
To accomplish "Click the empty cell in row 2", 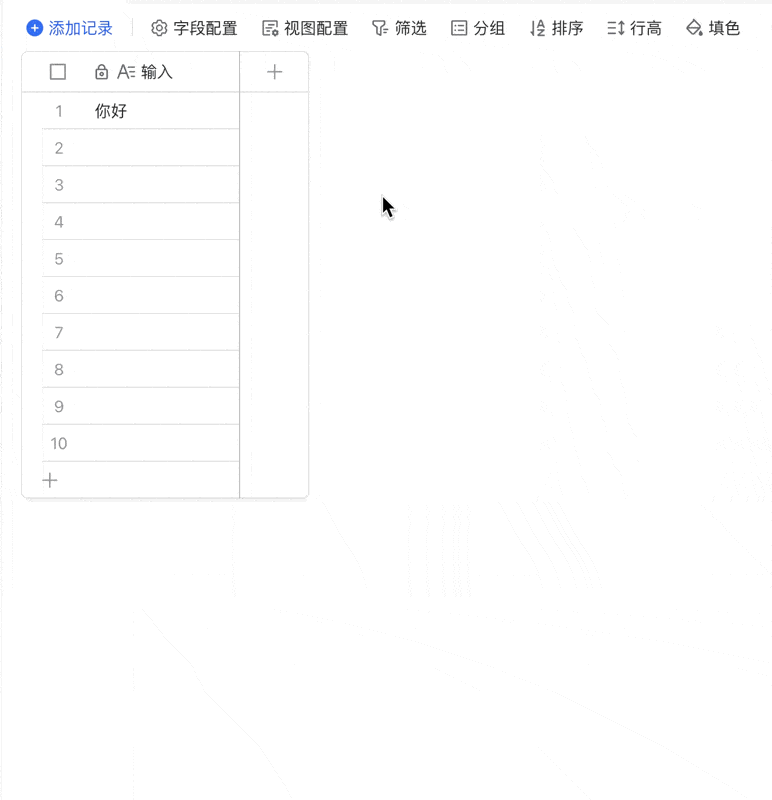I will (x=150, y=147).
